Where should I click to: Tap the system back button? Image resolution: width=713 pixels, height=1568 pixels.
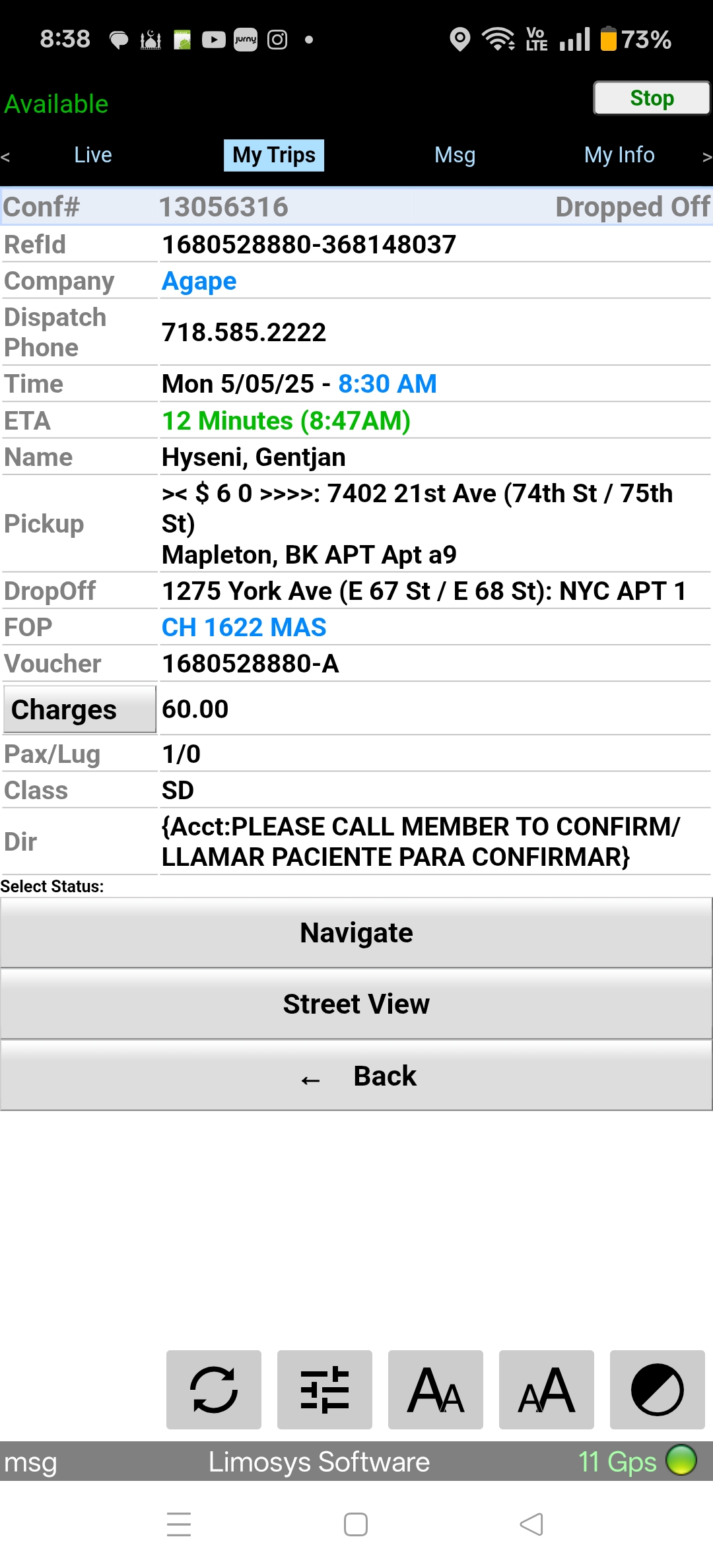pyautogui.click(x=532, y=1524)
